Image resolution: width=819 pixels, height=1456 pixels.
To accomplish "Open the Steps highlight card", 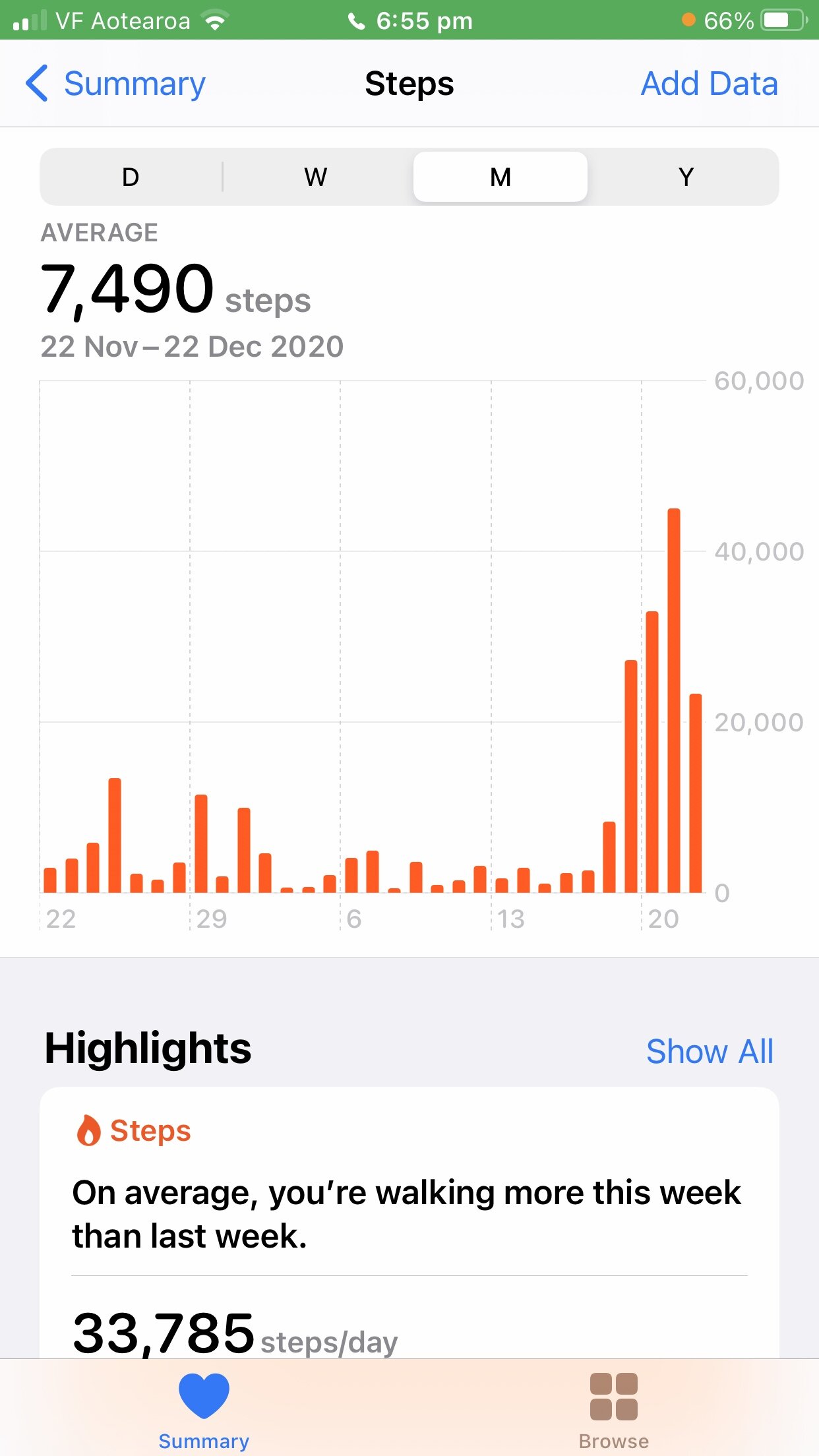I will click(409, 1222).
